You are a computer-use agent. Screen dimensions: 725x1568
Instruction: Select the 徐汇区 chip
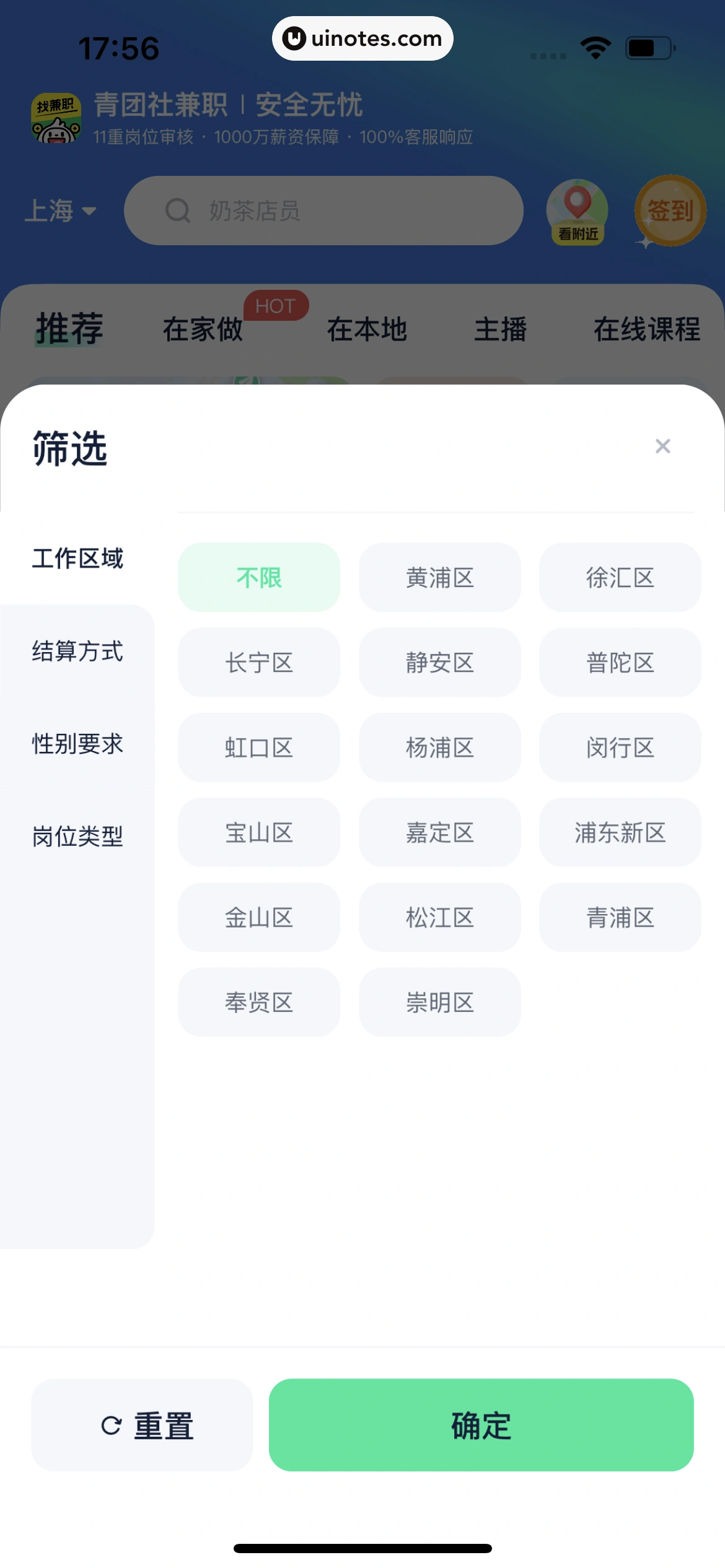[x=620, y=578]
